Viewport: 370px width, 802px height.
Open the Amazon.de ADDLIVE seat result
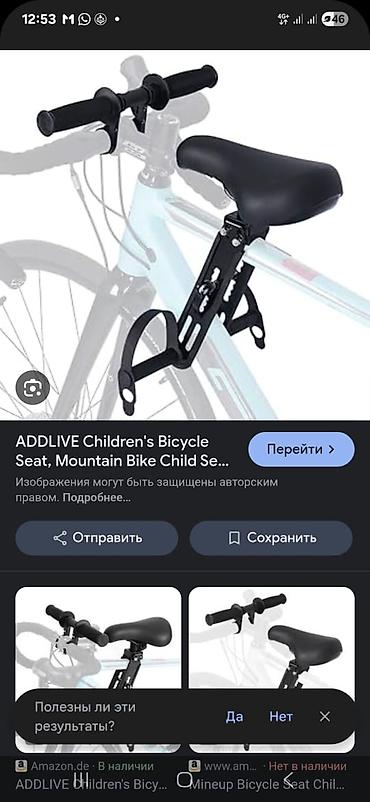pos(98,670)
